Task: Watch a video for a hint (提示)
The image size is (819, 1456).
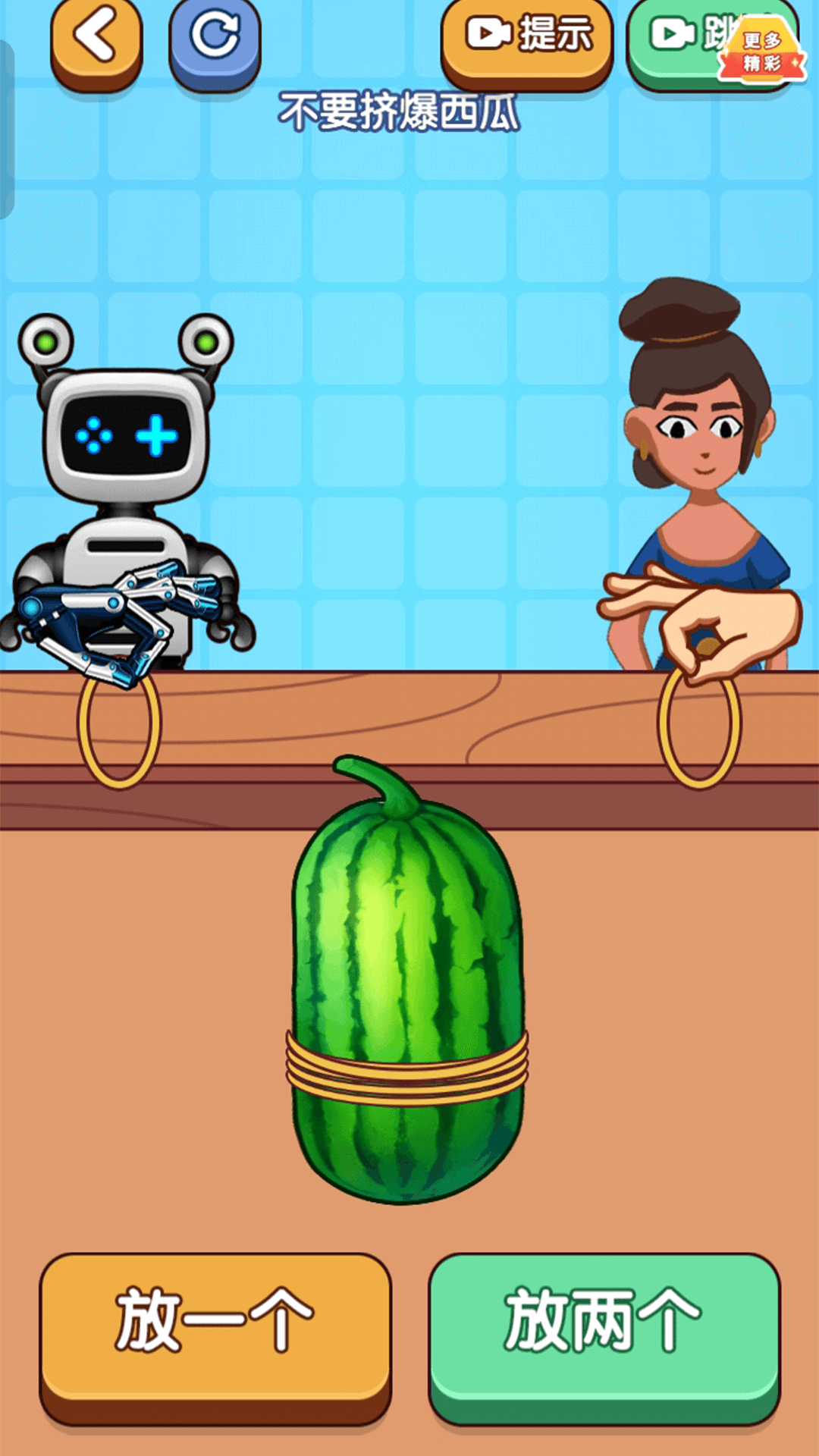Action: [527, 38]
